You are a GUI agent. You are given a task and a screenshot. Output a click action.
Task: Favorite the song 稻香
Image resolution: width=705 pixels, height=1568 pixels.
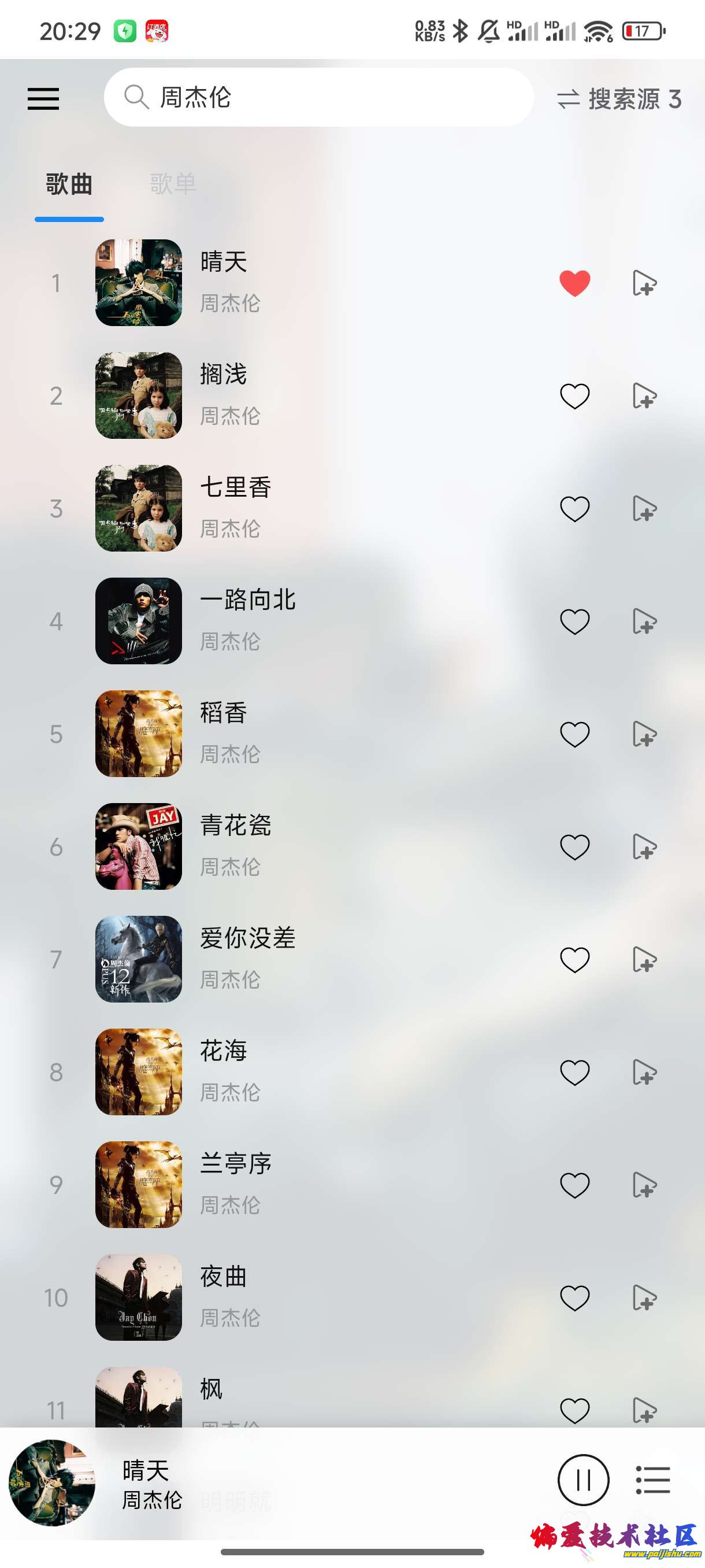[574, 734]
